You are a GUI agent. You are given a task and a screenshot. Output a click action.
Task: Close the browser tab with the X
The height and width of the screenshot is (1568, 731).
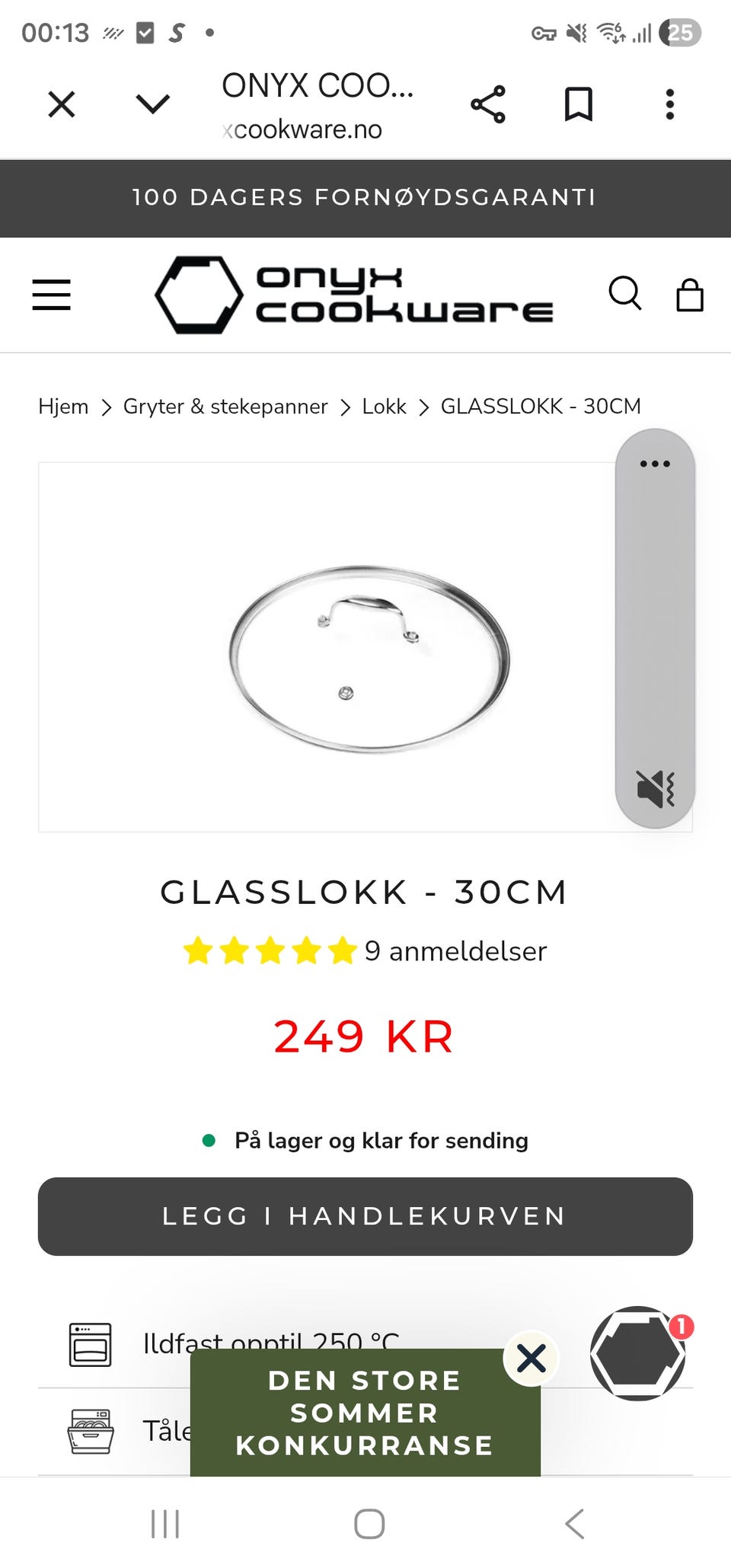pyautogui.click(x=62, y=104)
